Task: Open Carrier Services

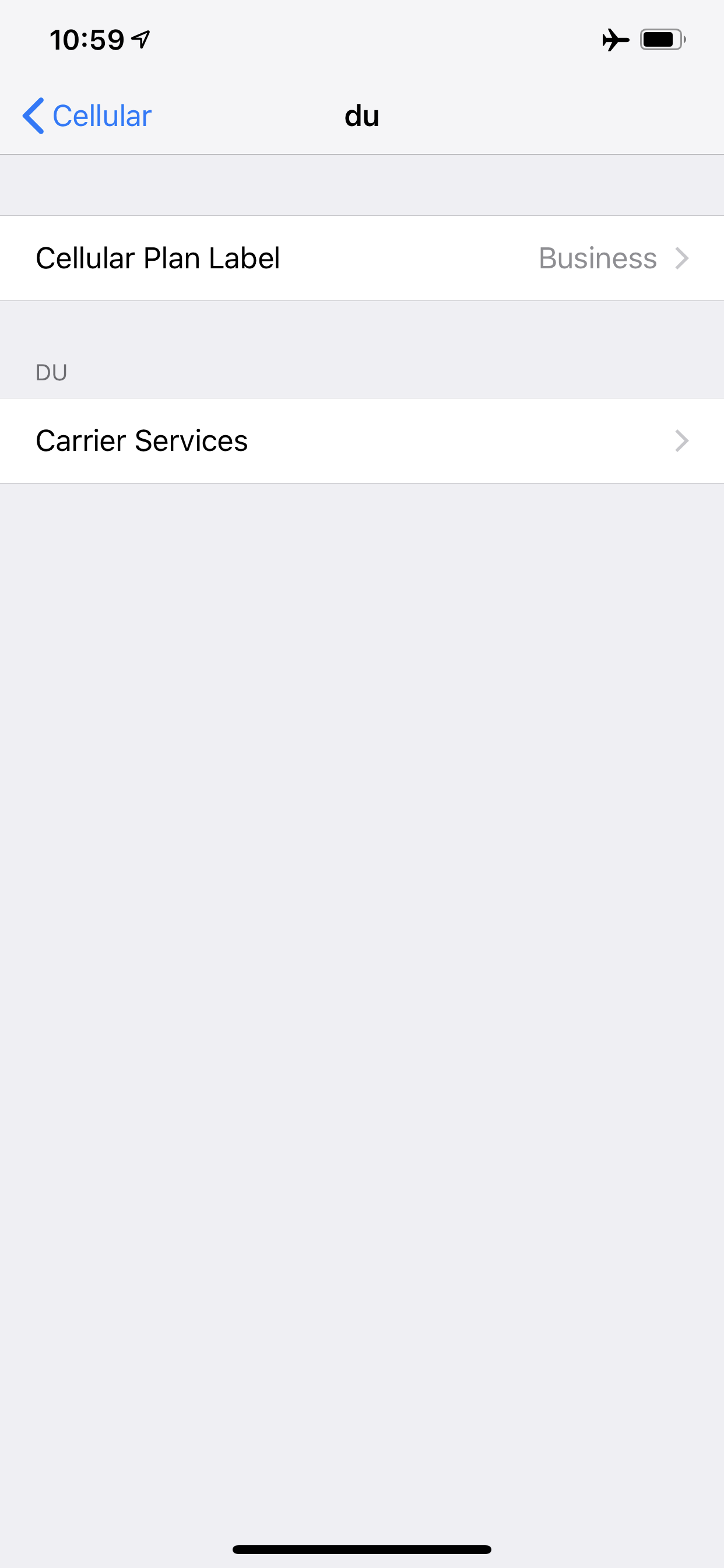Action: [x=361, y=440]
